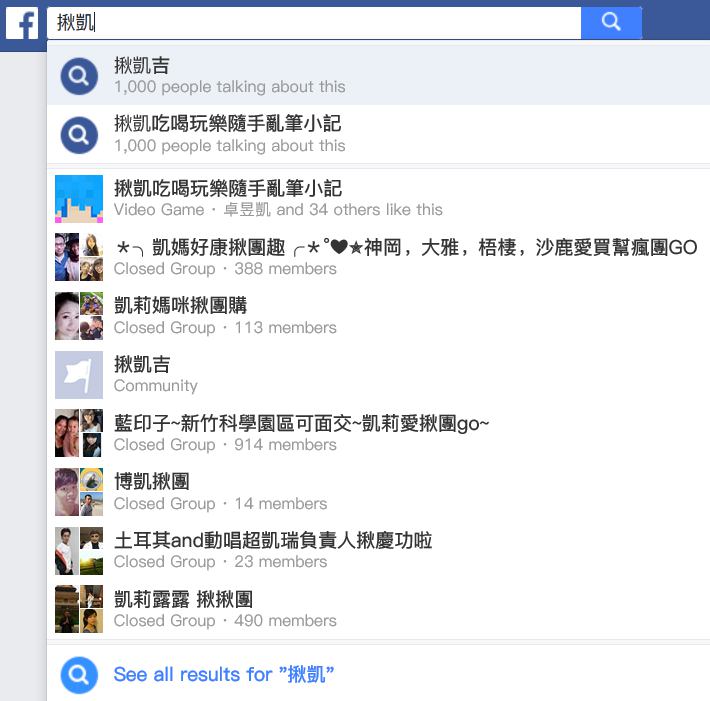Focus the search field containing 揪凱
Viewport: 710px width, 701px height.
(314, 22)
